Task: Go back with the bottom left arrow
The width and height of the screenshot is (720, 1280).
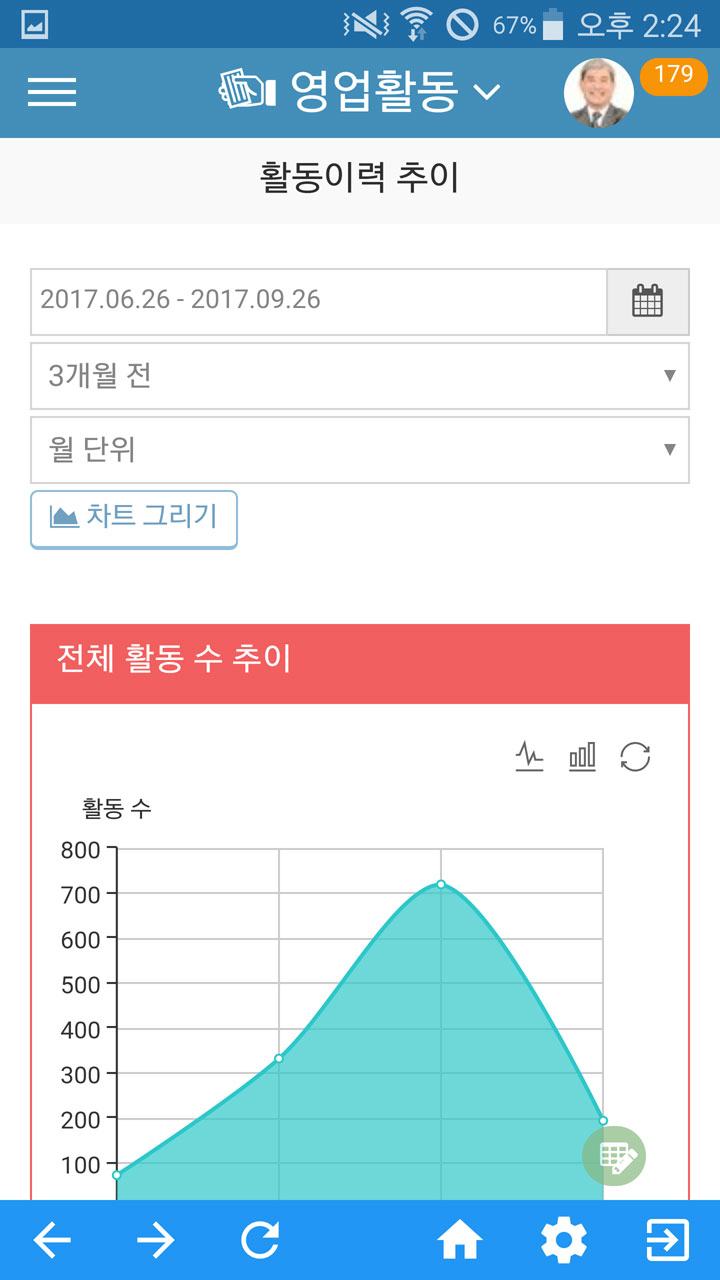Action: pyautogui.click(x=52, y=1241)
